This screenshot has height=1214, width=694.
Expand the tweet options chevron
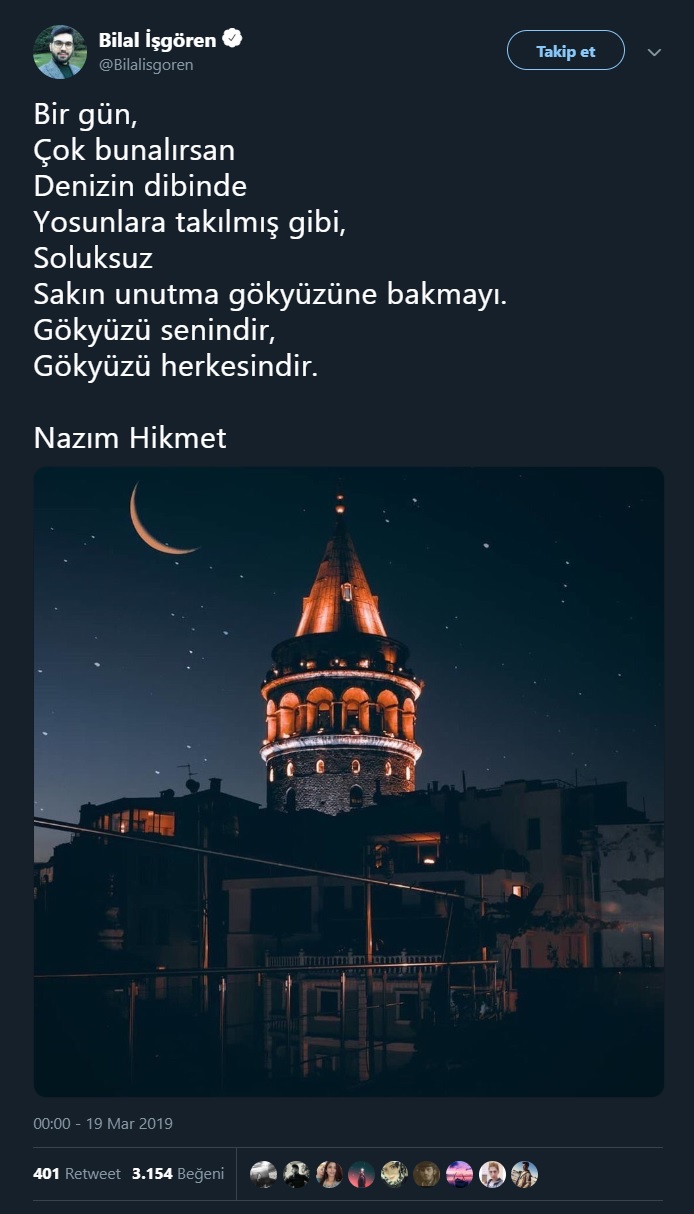click(x=654, y=52)
